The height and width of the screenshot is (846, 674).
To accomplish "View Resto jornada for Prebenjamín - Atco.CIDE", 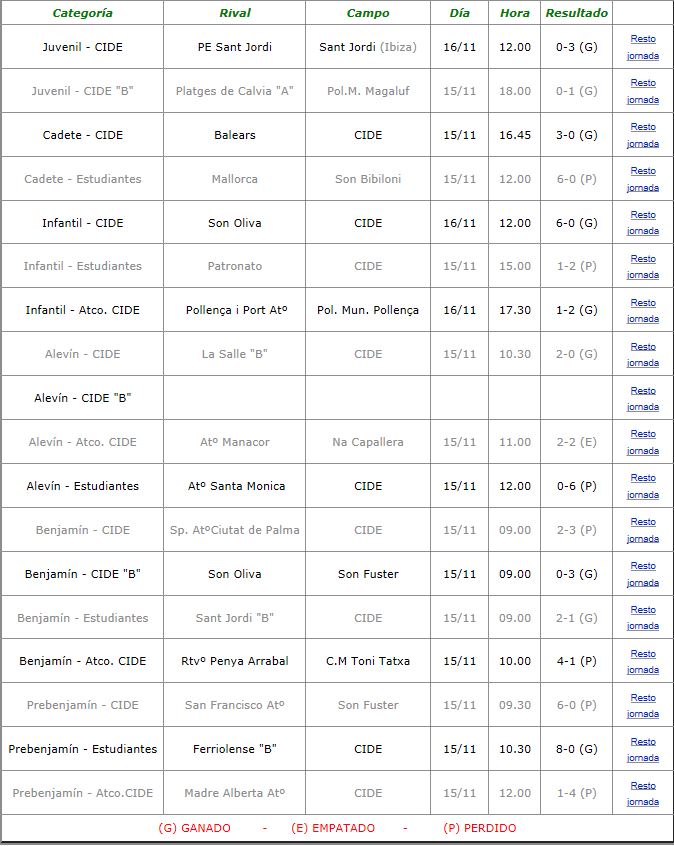I will [x=643, y=787].
